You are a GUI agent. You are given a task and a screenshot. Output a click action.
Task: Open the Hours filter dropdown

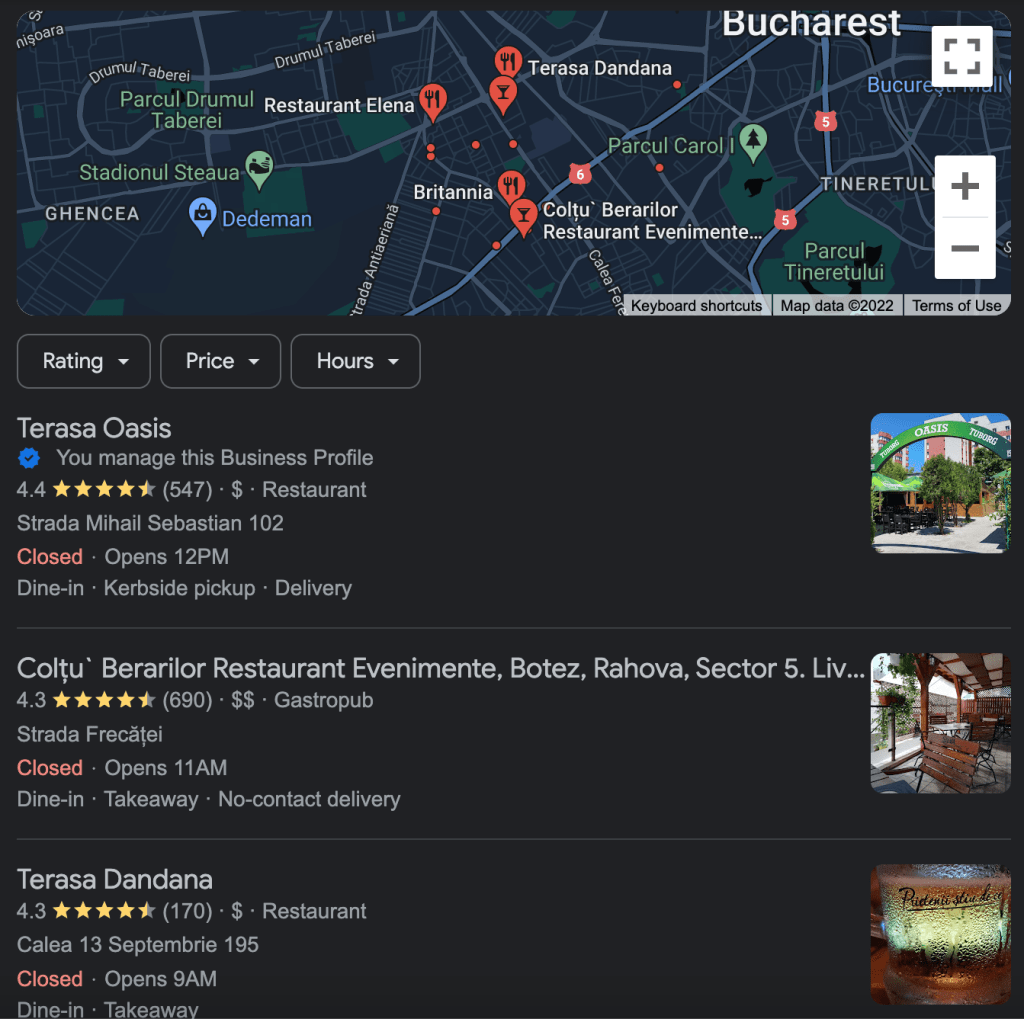coord(356,361)
